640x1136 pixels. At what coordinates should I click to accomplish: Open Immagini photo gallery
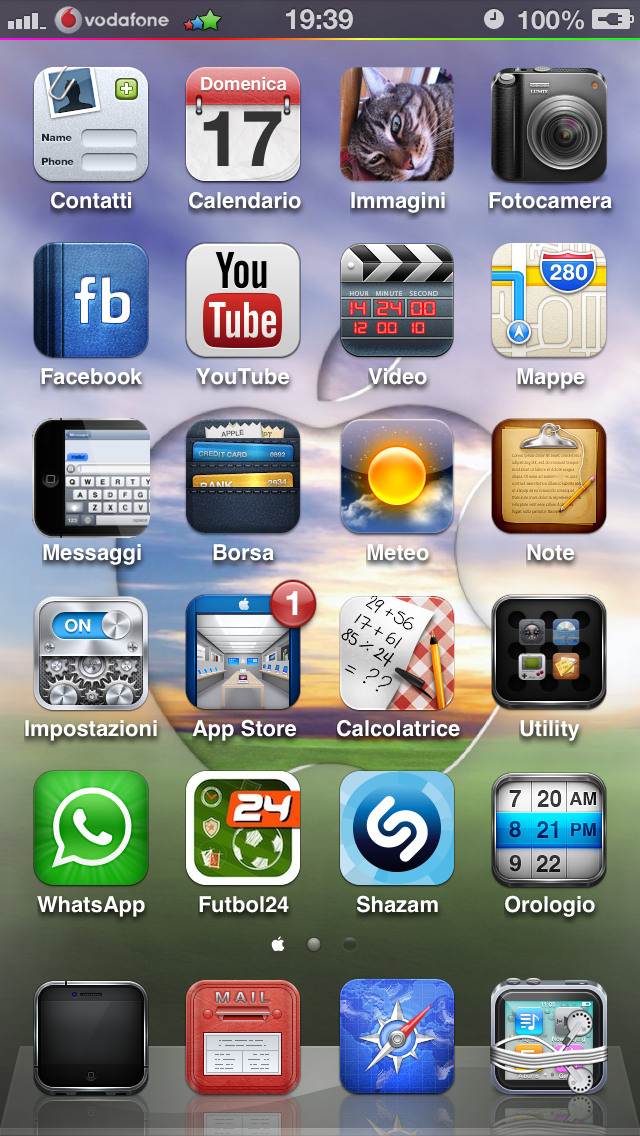[397, 125]
